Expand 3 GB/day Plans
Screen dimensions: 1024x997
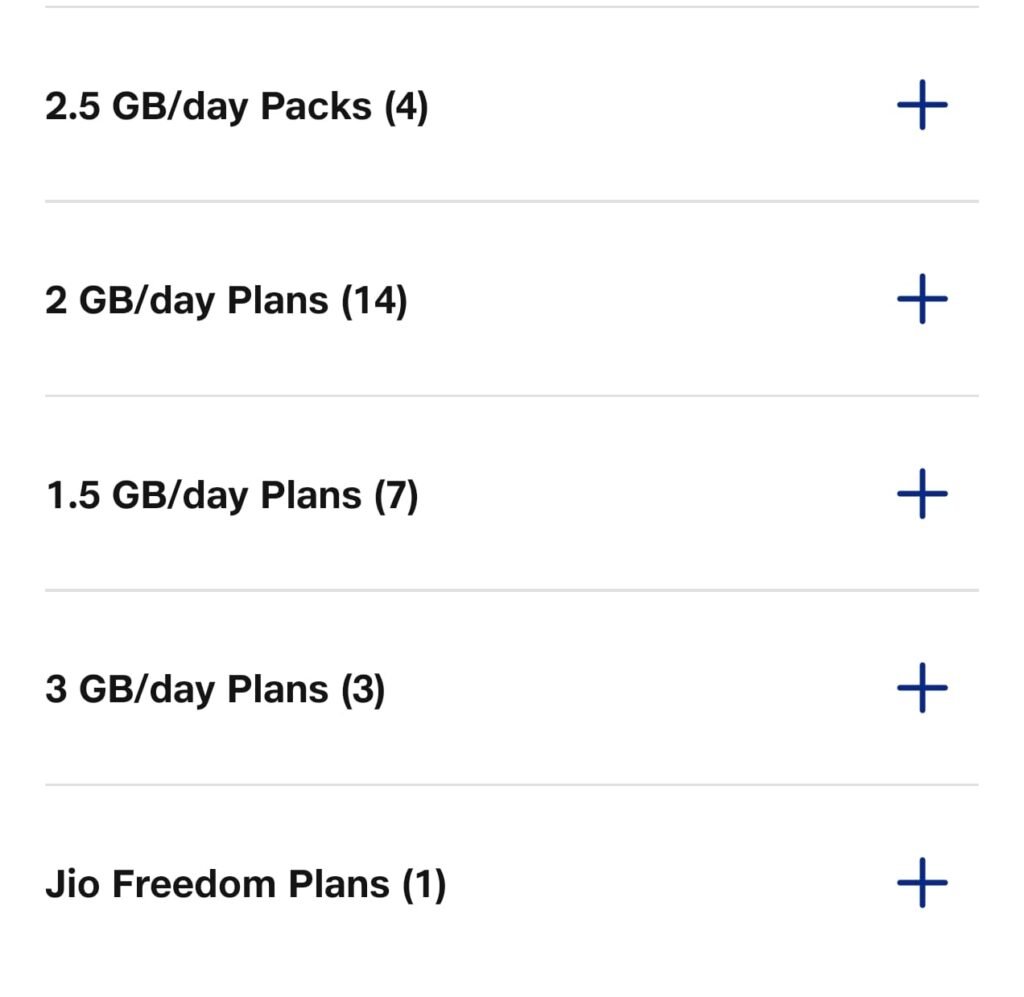921,688
